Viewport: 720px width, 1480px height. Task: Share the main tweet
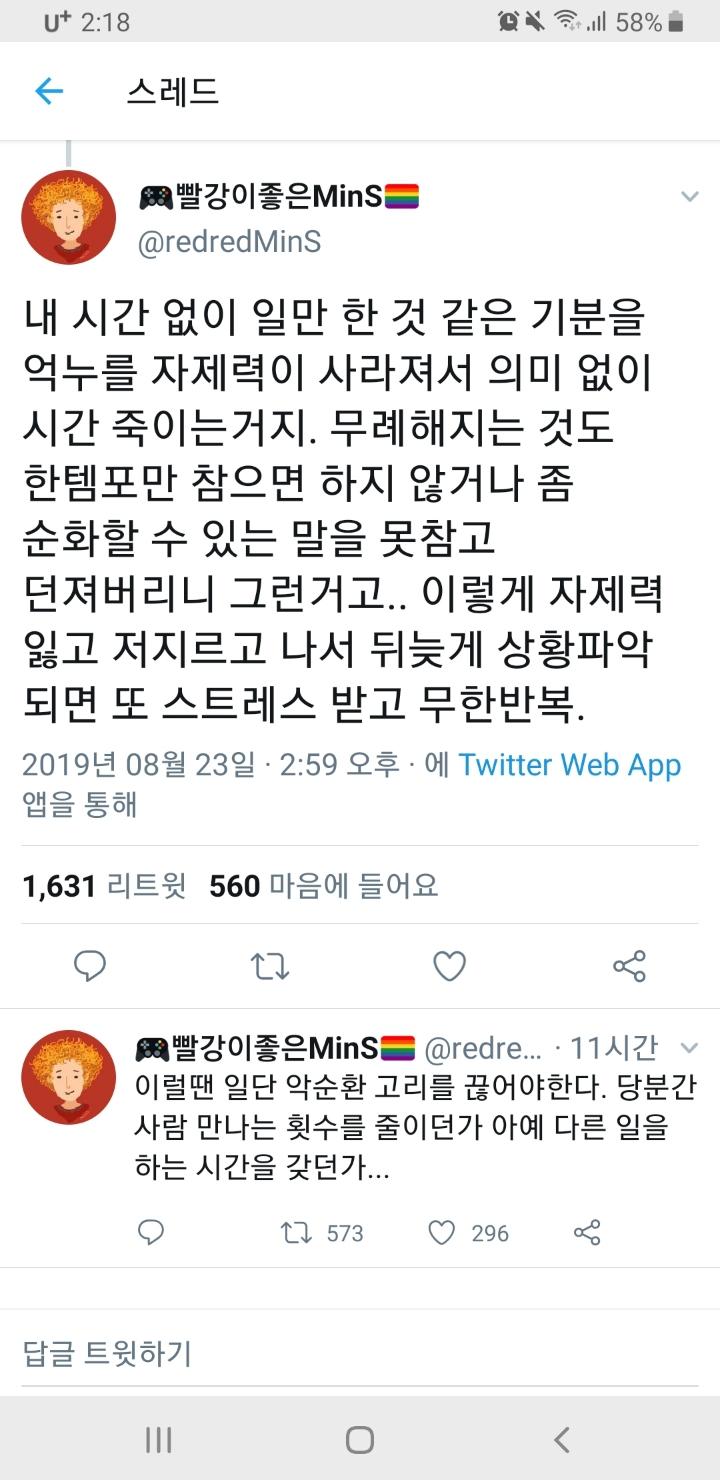click(629, 966)
